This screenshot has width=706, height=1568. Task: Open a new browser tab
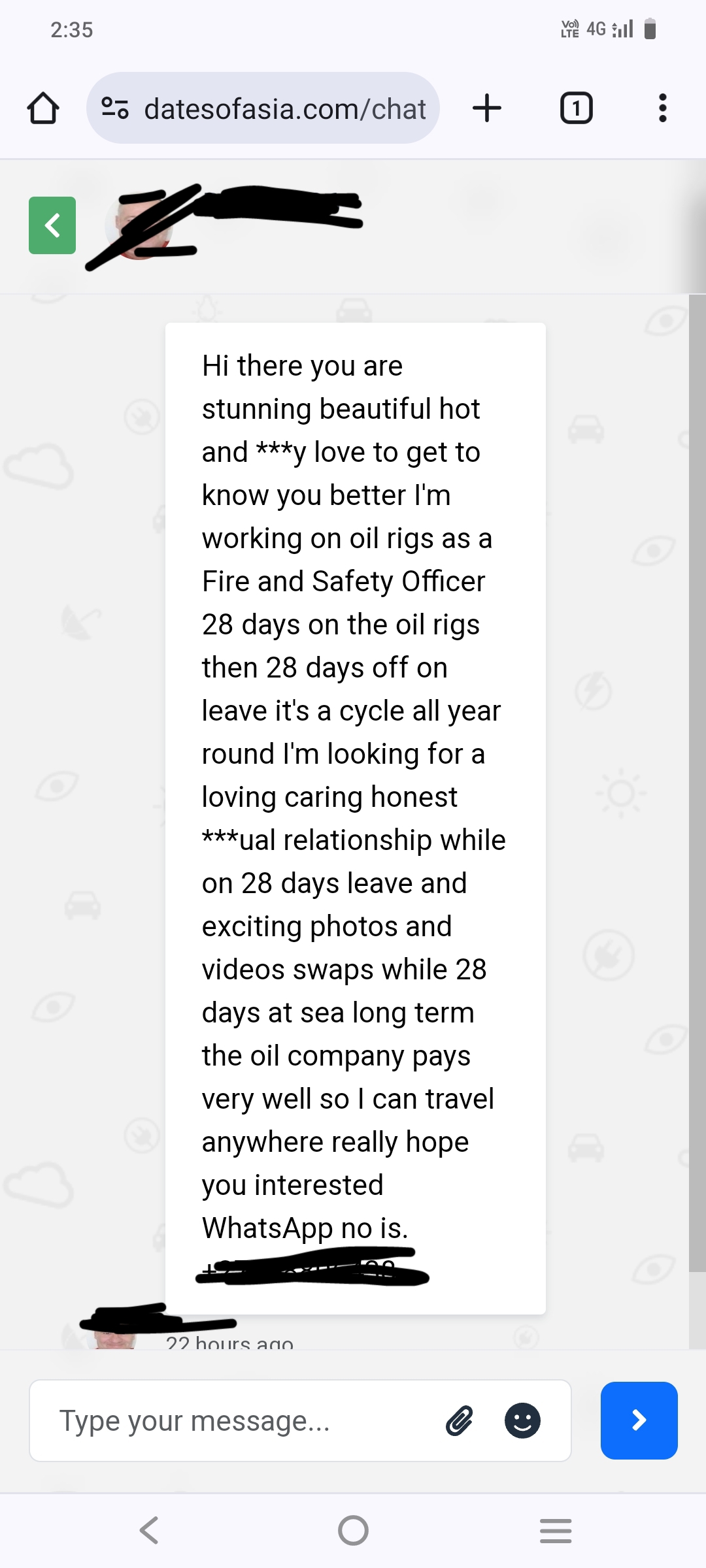(487, 108)
